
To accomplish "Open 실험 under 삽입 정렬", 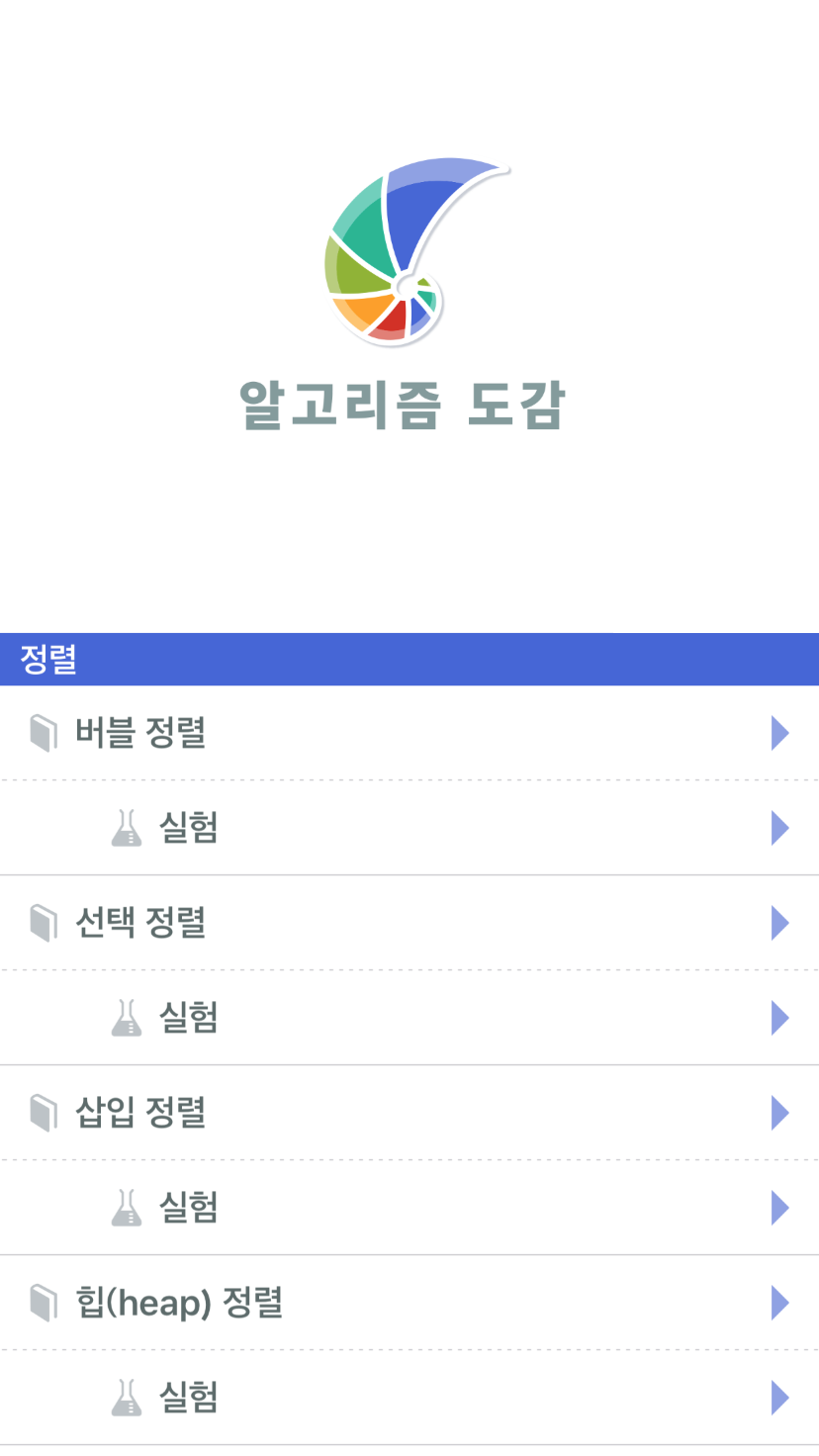I will pyautogui.click(x=188, y=1208).
